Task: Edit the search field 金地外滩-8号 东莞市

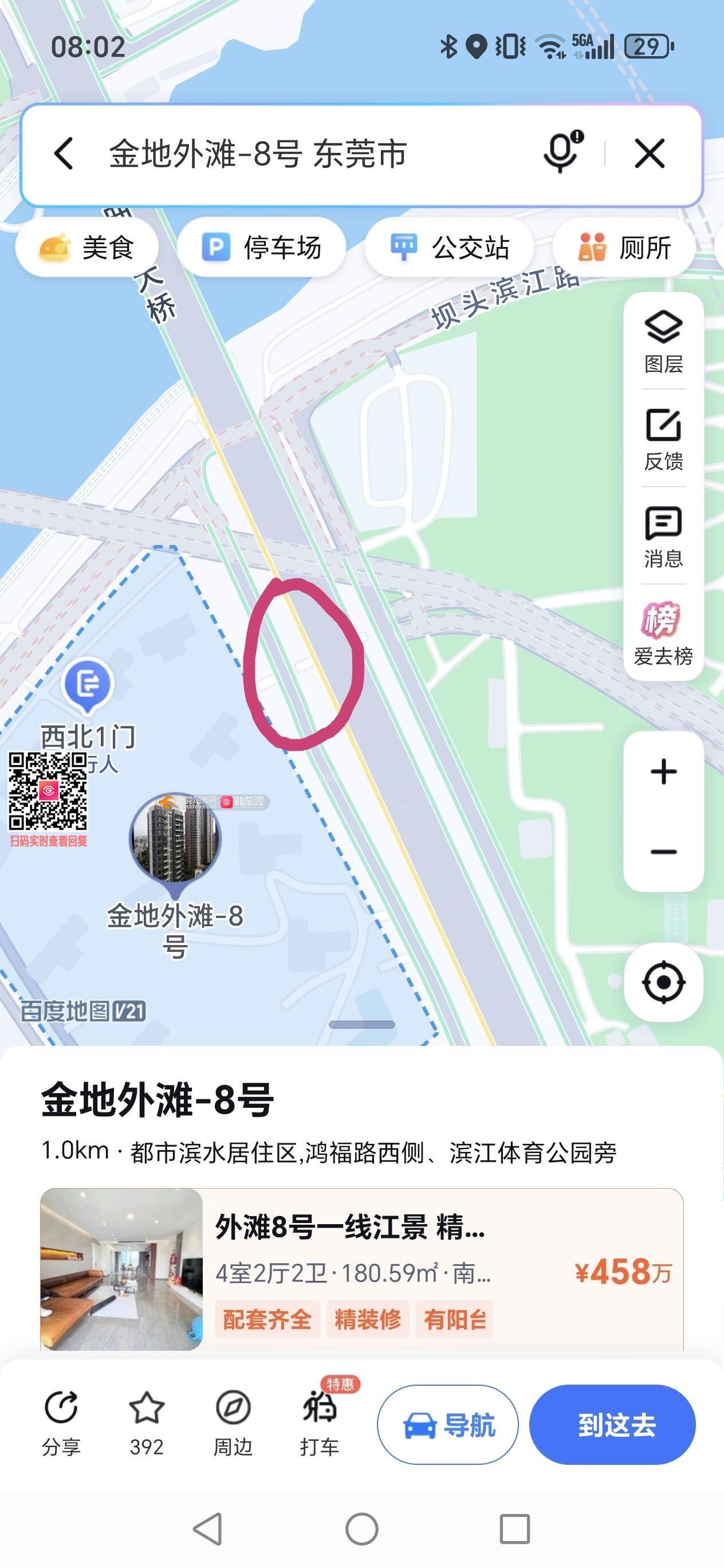Action: [304, 154]
